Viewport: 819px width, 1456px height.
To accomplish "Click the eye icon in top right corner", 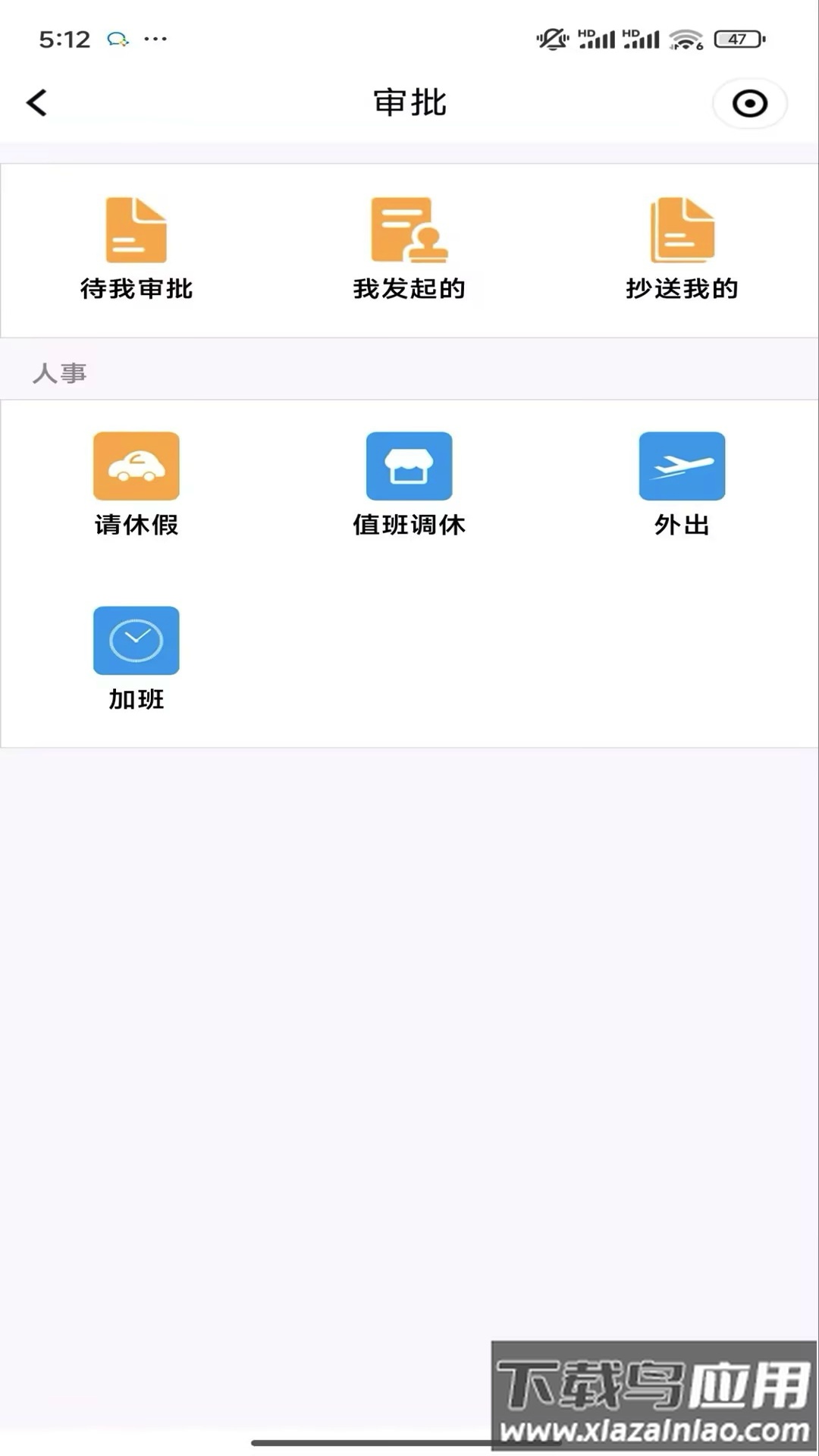I will pos(748,104).
